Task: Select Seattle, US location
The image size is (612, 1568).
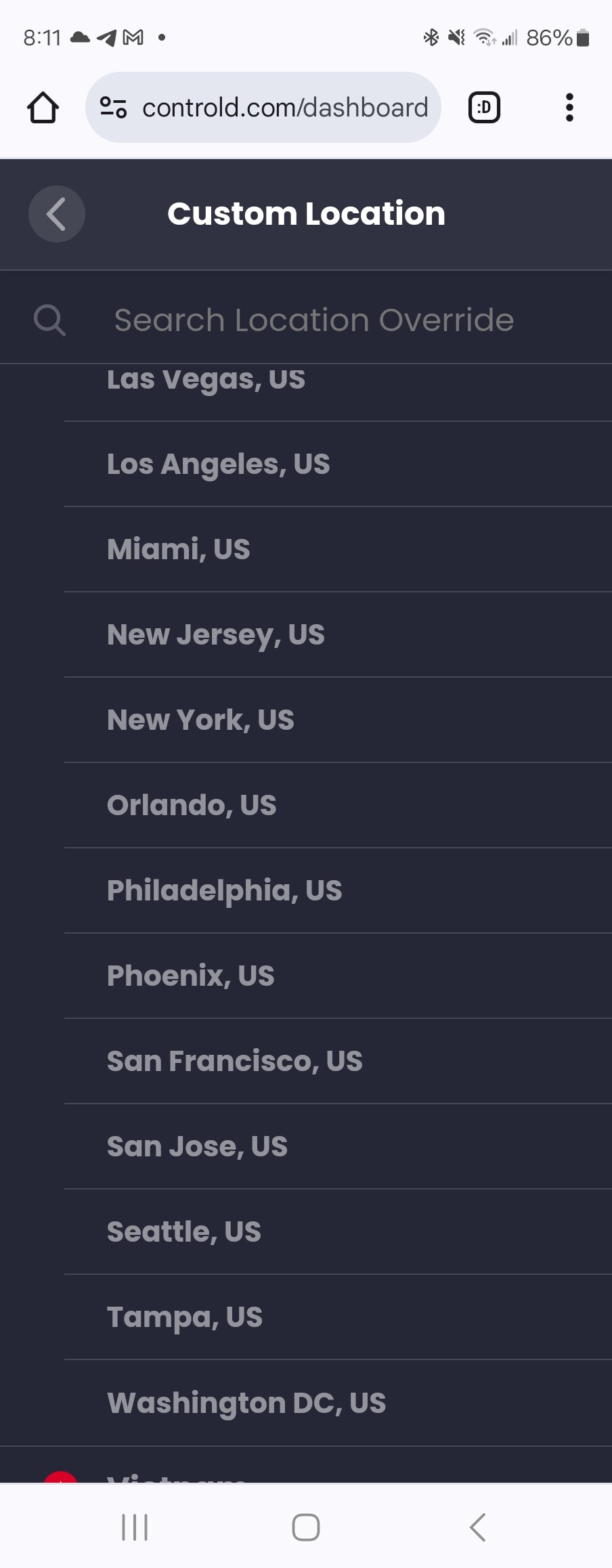Action: click(x=183, y=1232)
